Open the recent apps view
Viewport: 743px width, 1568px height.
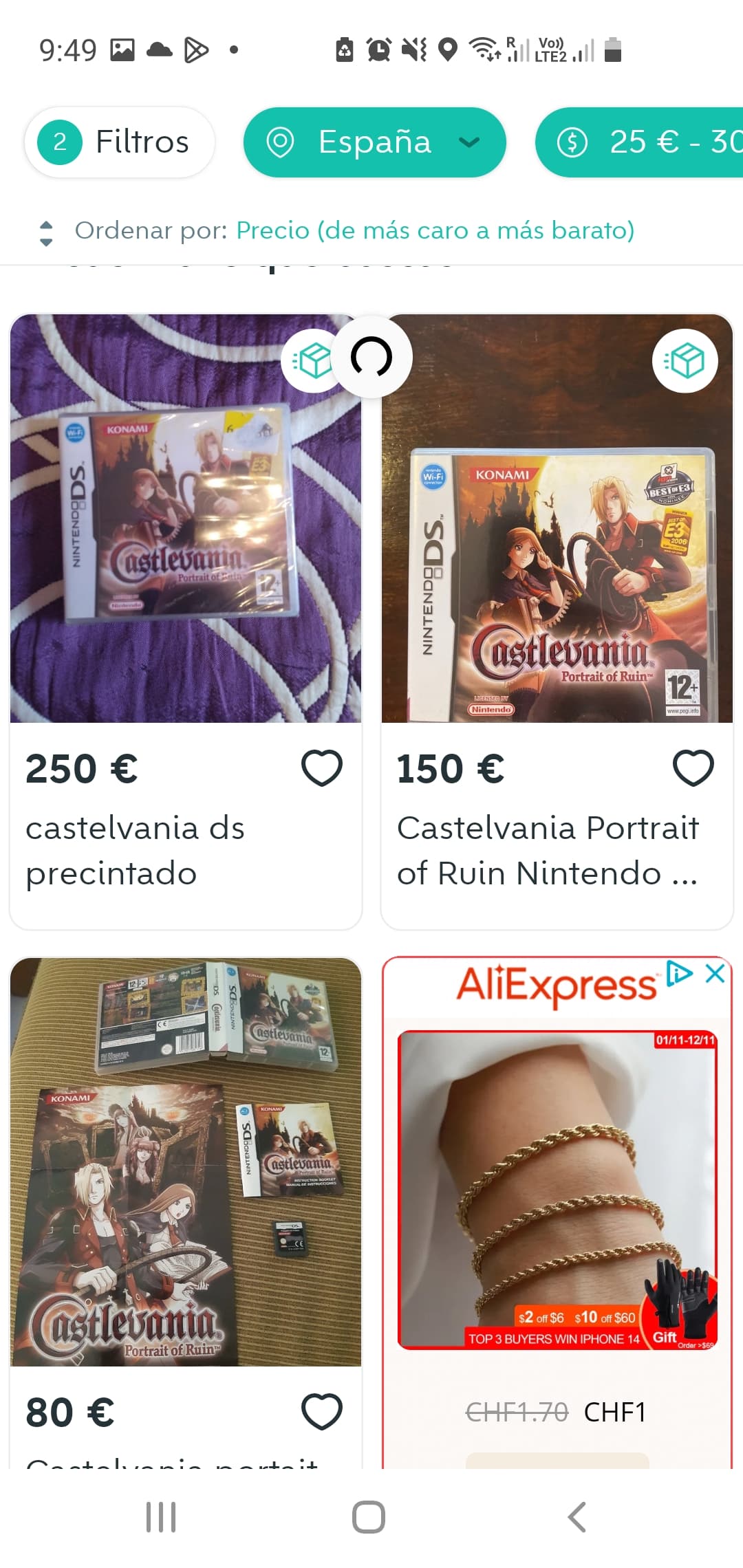[x=161, y=1517]
